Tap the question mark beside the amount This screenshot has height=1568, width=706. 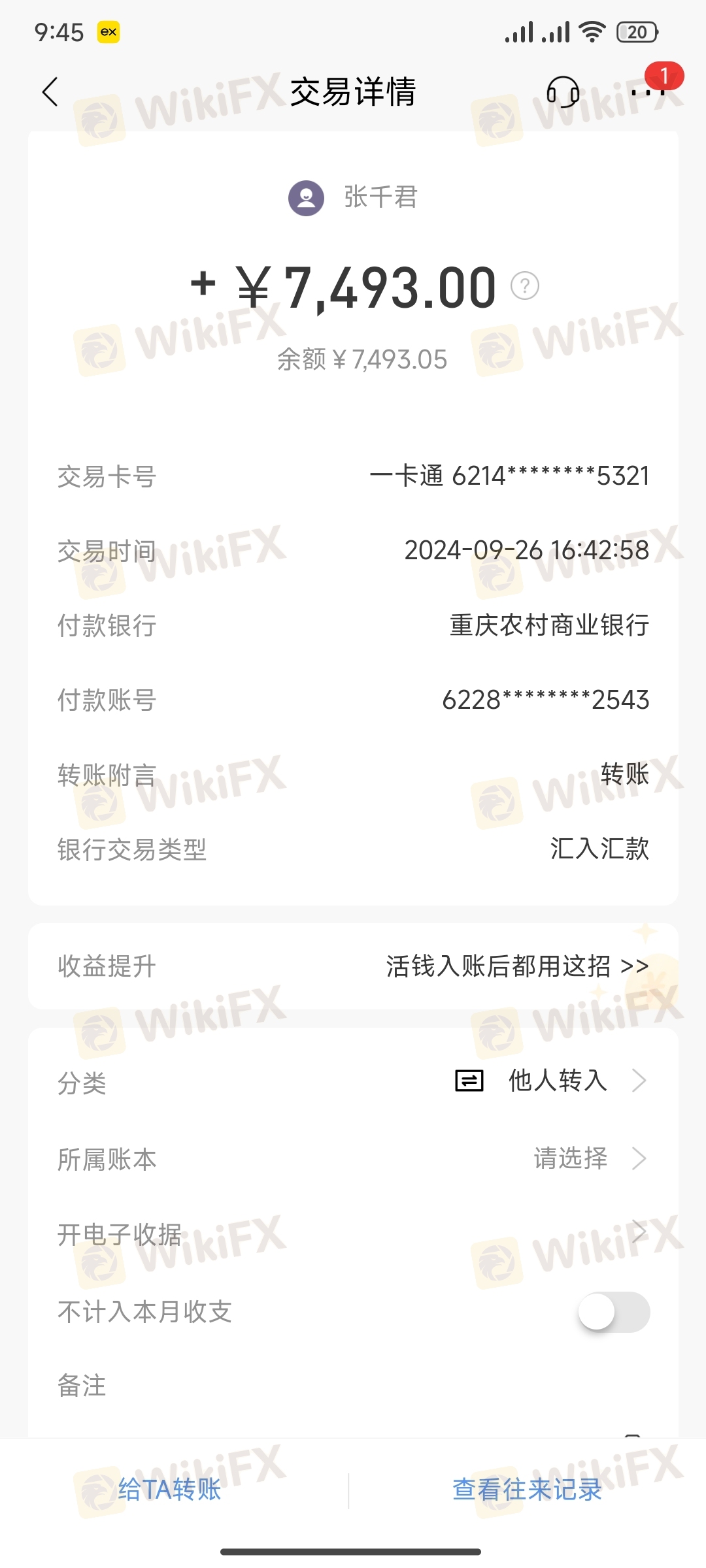point(524,286)
